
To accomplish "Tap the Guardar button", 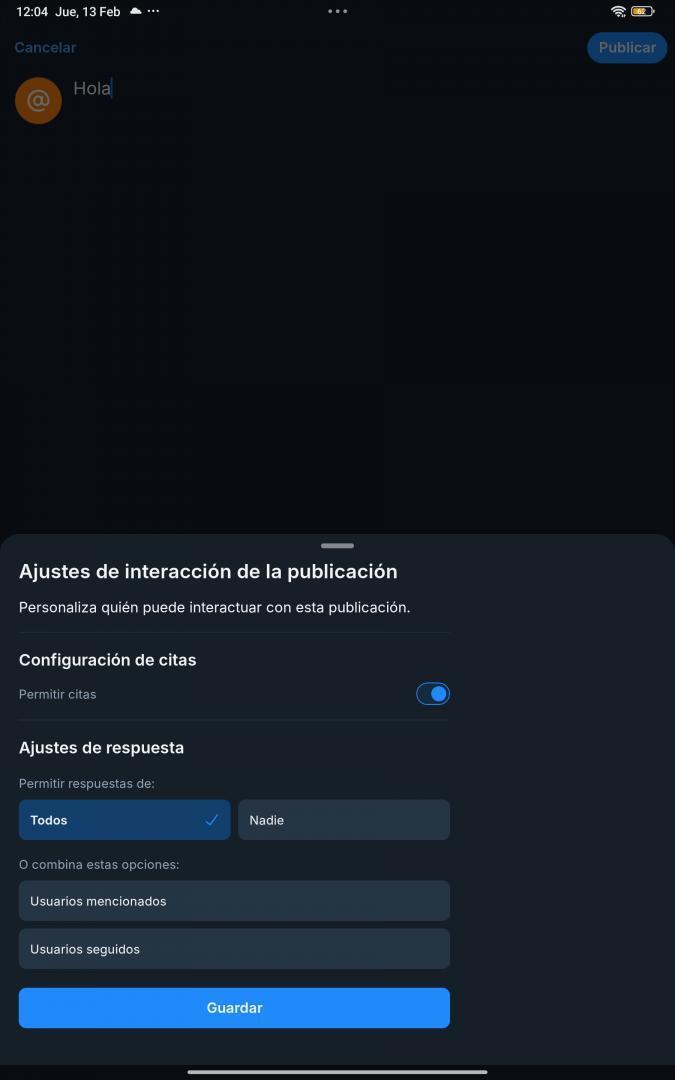I will tap(234, 1008).
